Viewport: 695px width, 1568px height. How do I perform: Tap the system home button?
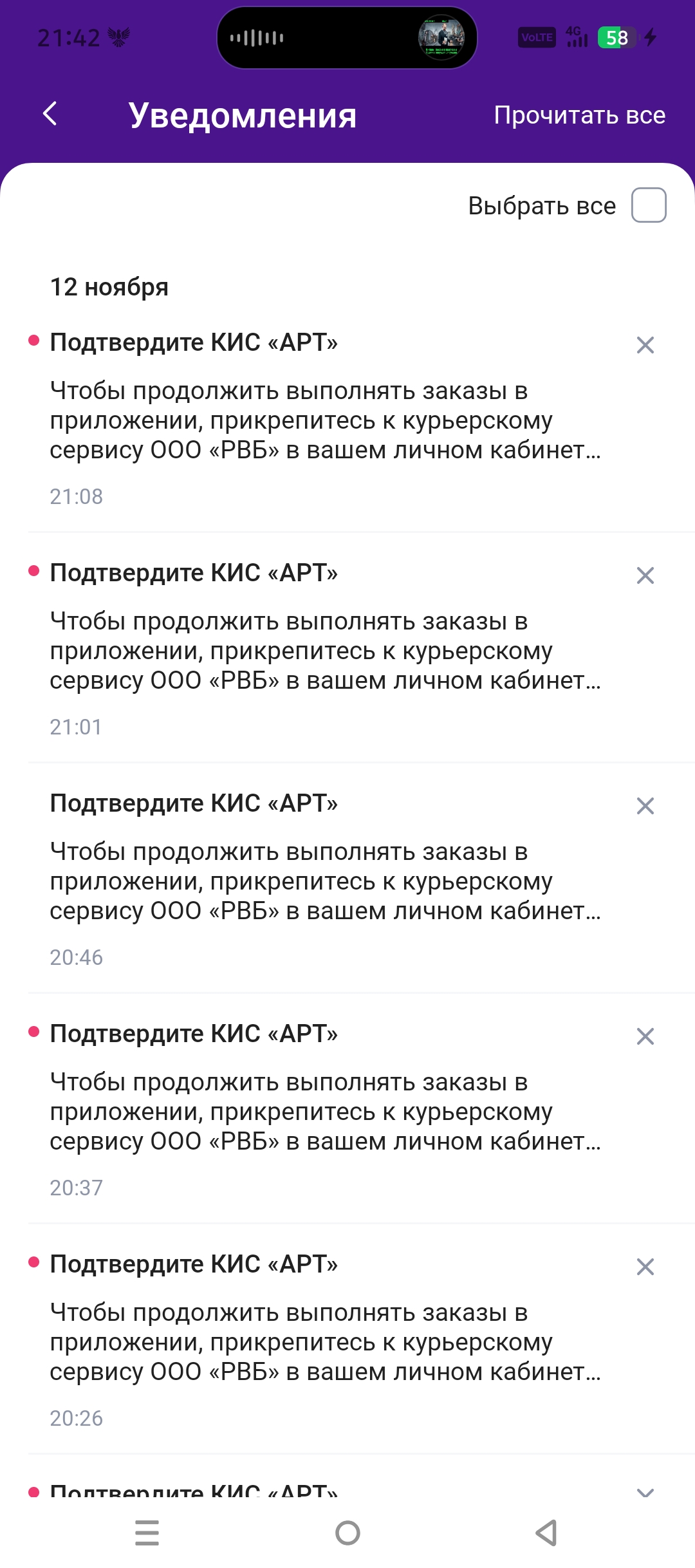[x=347, y=1533]
